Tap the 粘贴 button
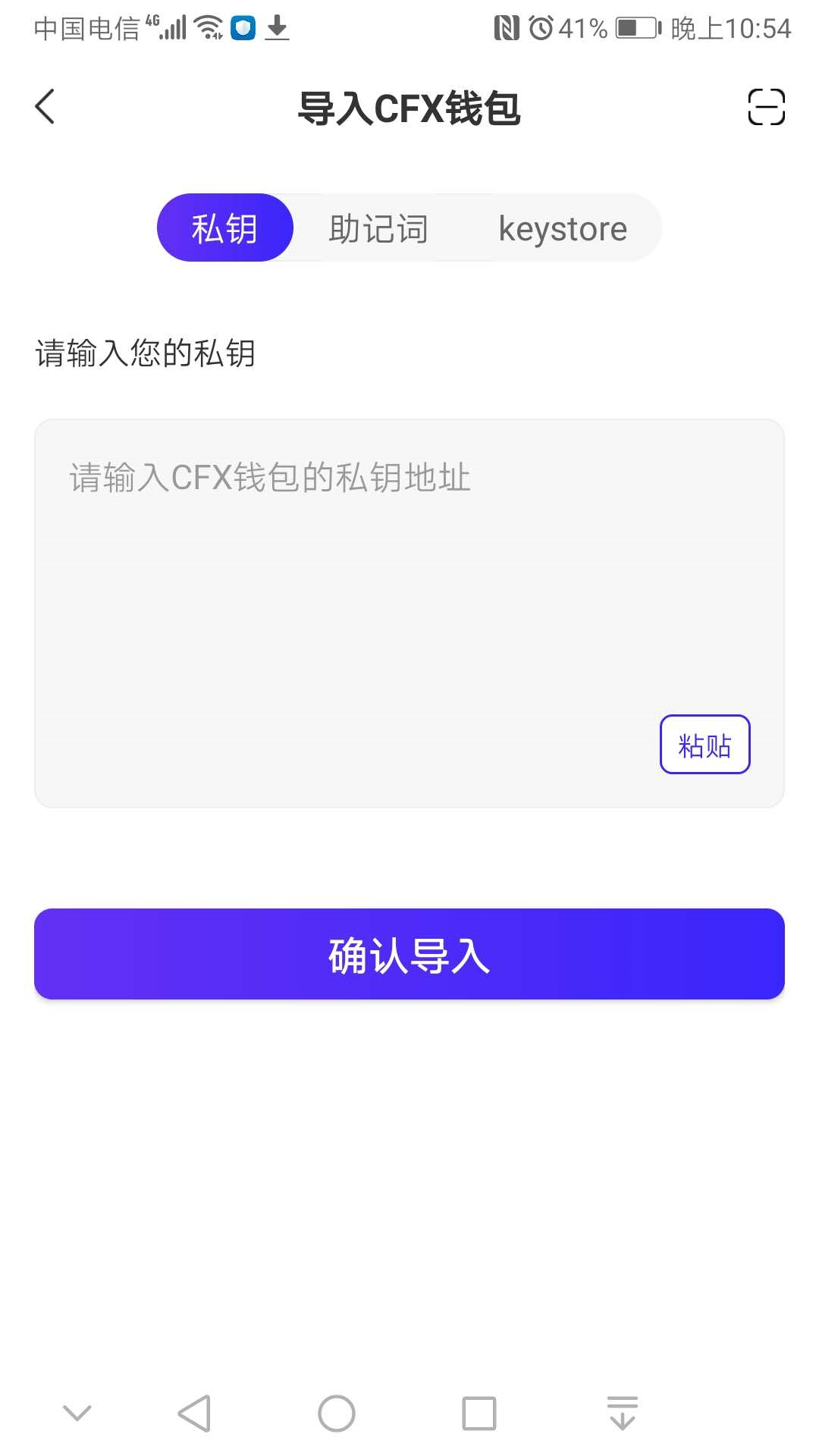 click(x=704, y=745)
